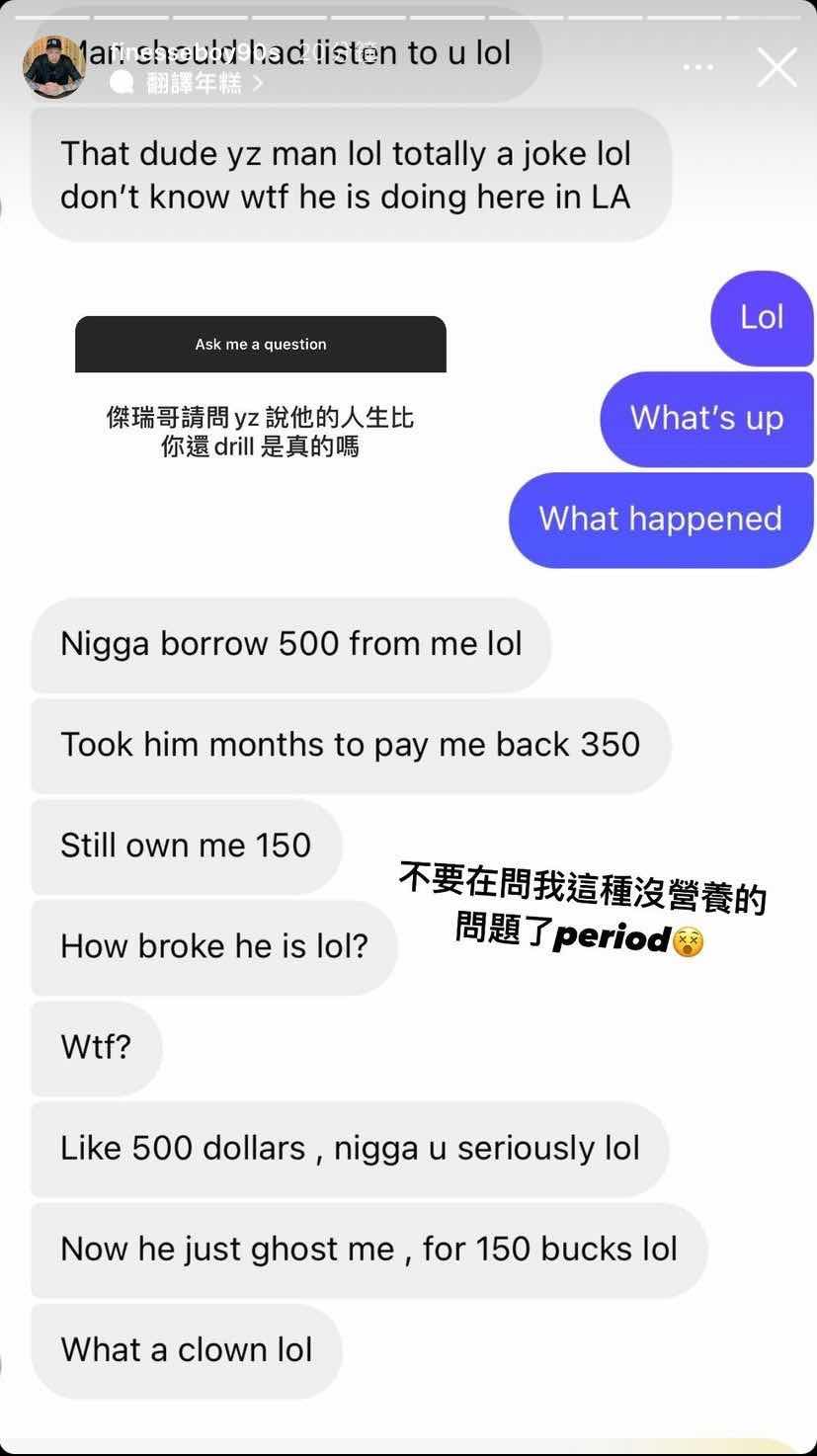Screen dimensions: 817x1456
Task: Open the story overflow menu
Action: [697, 67]
